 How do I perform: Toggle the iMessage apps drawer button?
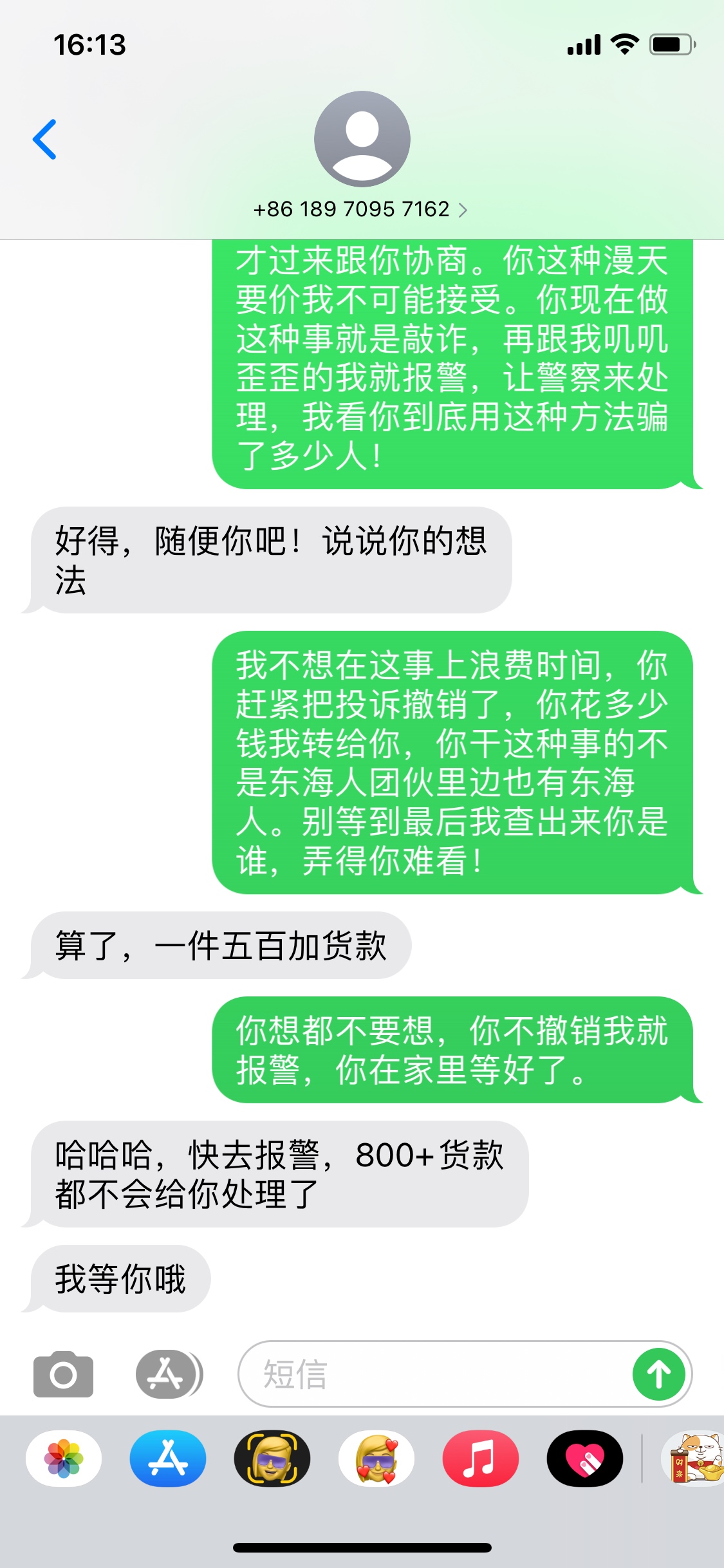pyautogui.click(x=169, y=1374)
